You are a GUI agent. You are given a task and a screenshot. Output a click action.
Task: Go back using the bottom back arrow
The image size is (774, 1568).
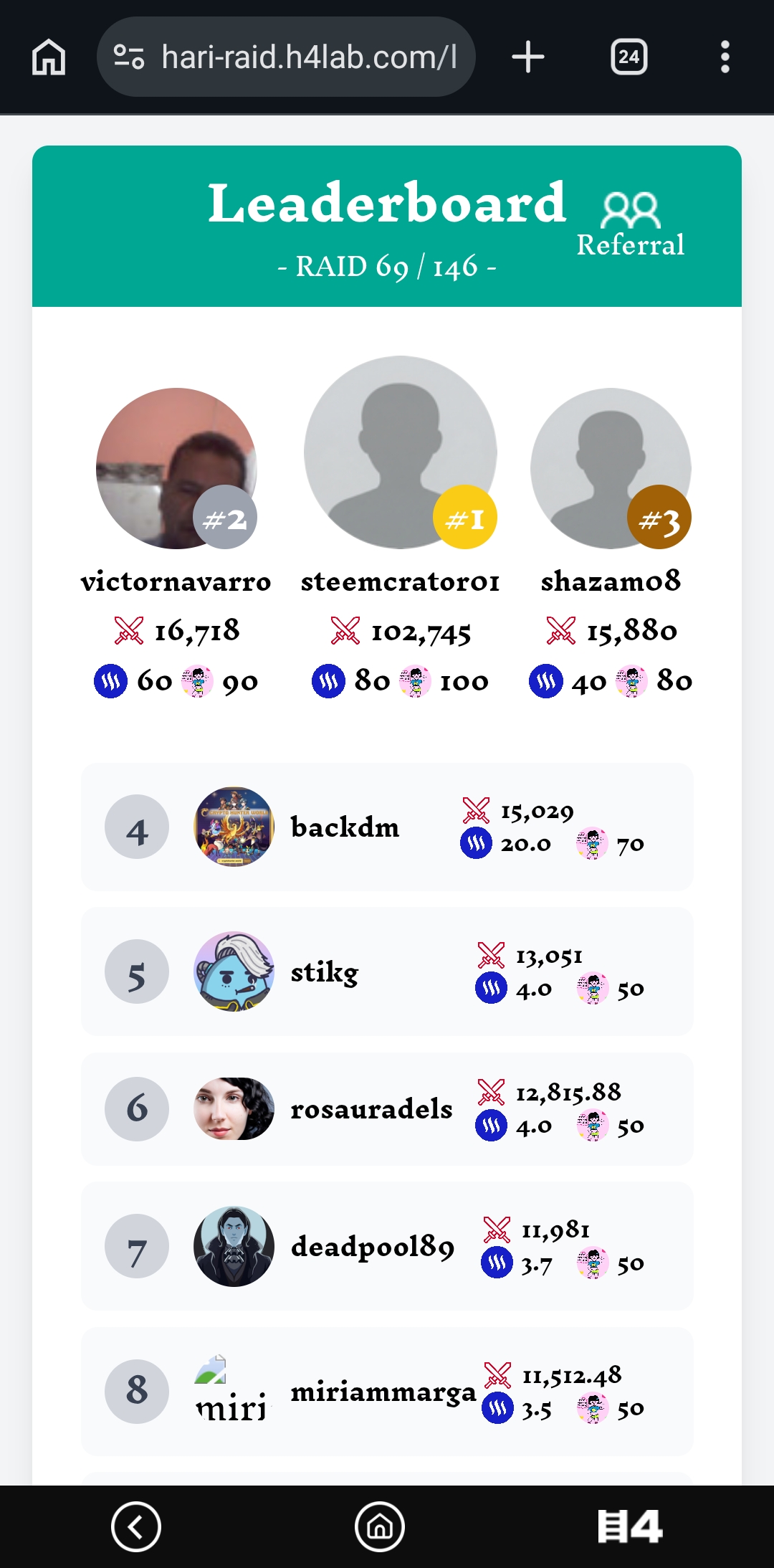pyautogui.click(x=136, y=1526)
